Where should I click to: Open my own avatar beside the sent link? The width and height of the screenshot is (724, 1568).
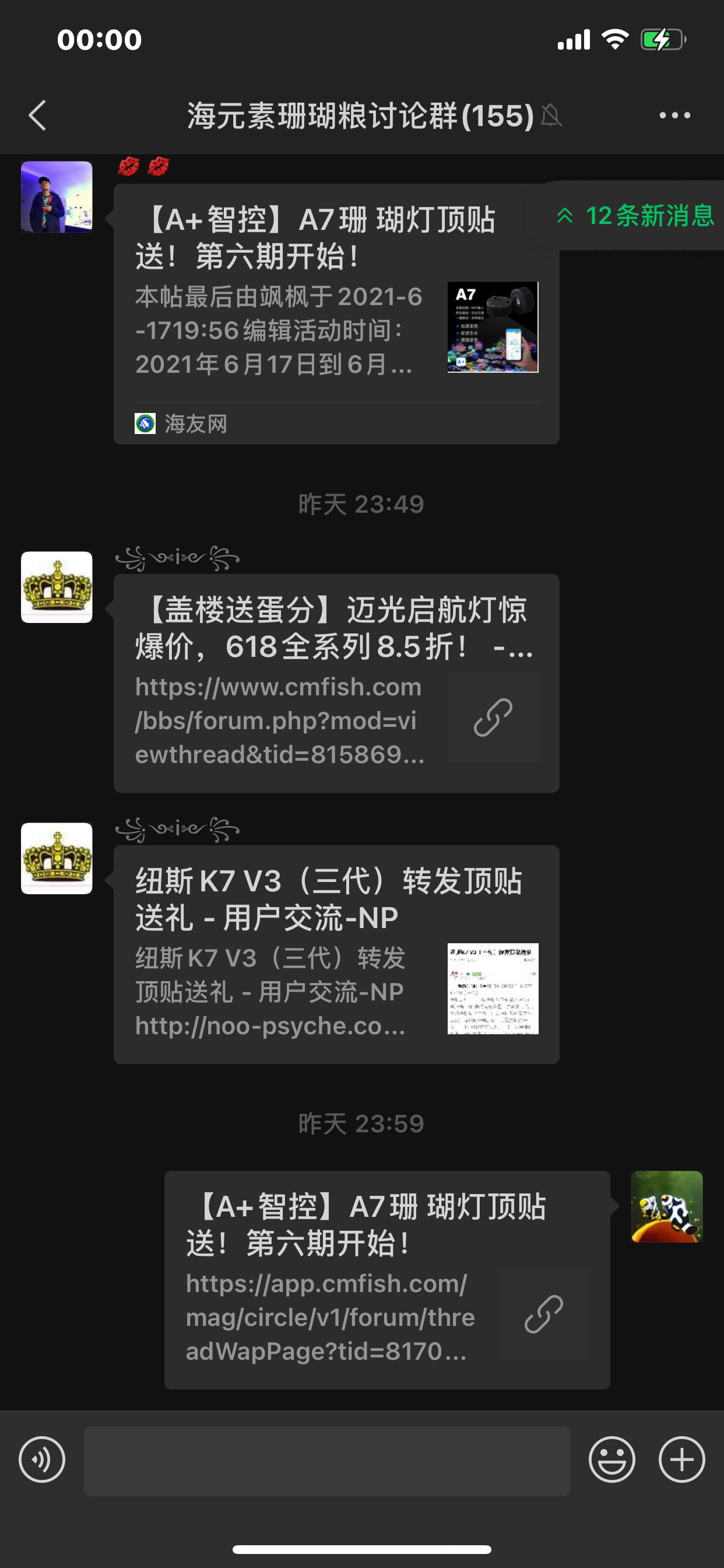tap(667, 1206)
